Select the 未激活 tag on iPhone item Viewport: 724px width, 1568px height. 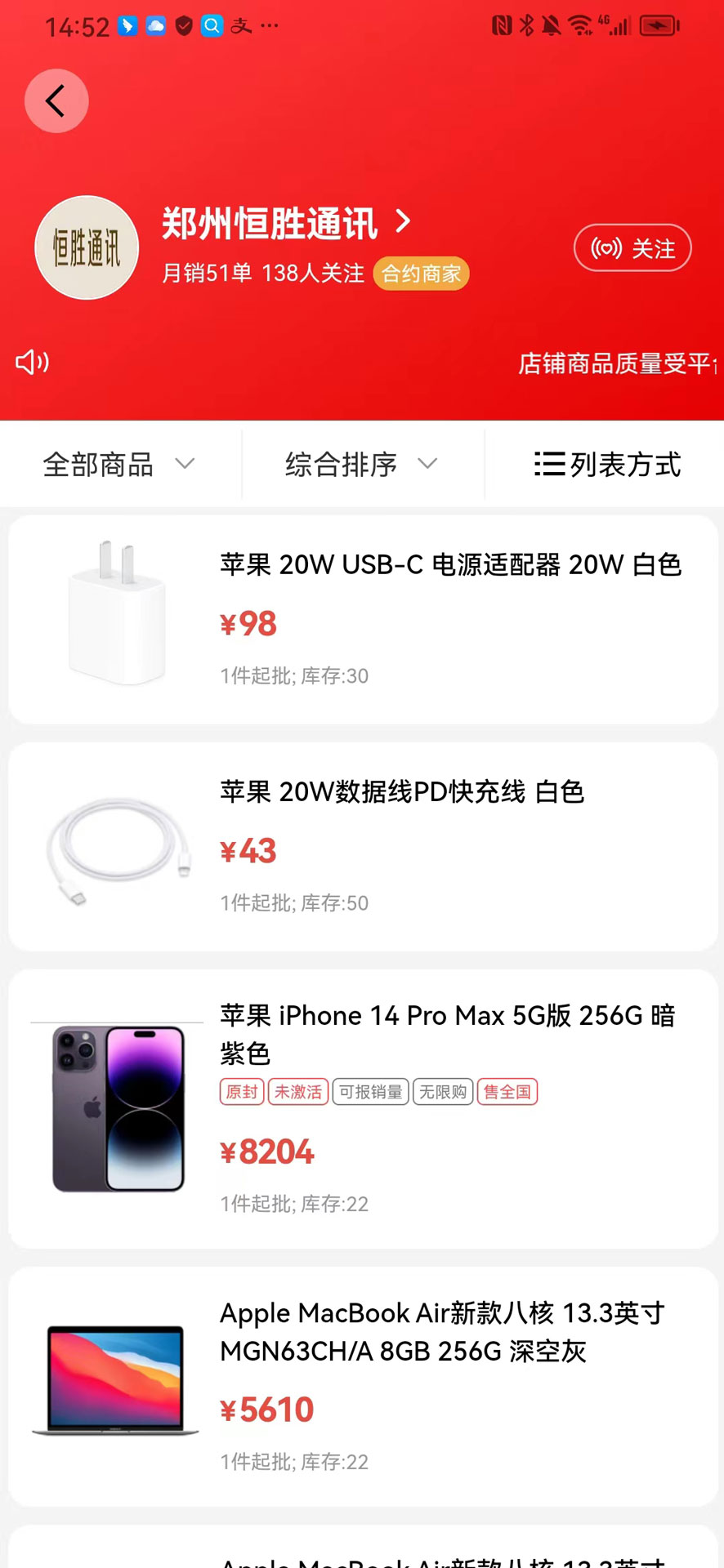click(297, 1092)
